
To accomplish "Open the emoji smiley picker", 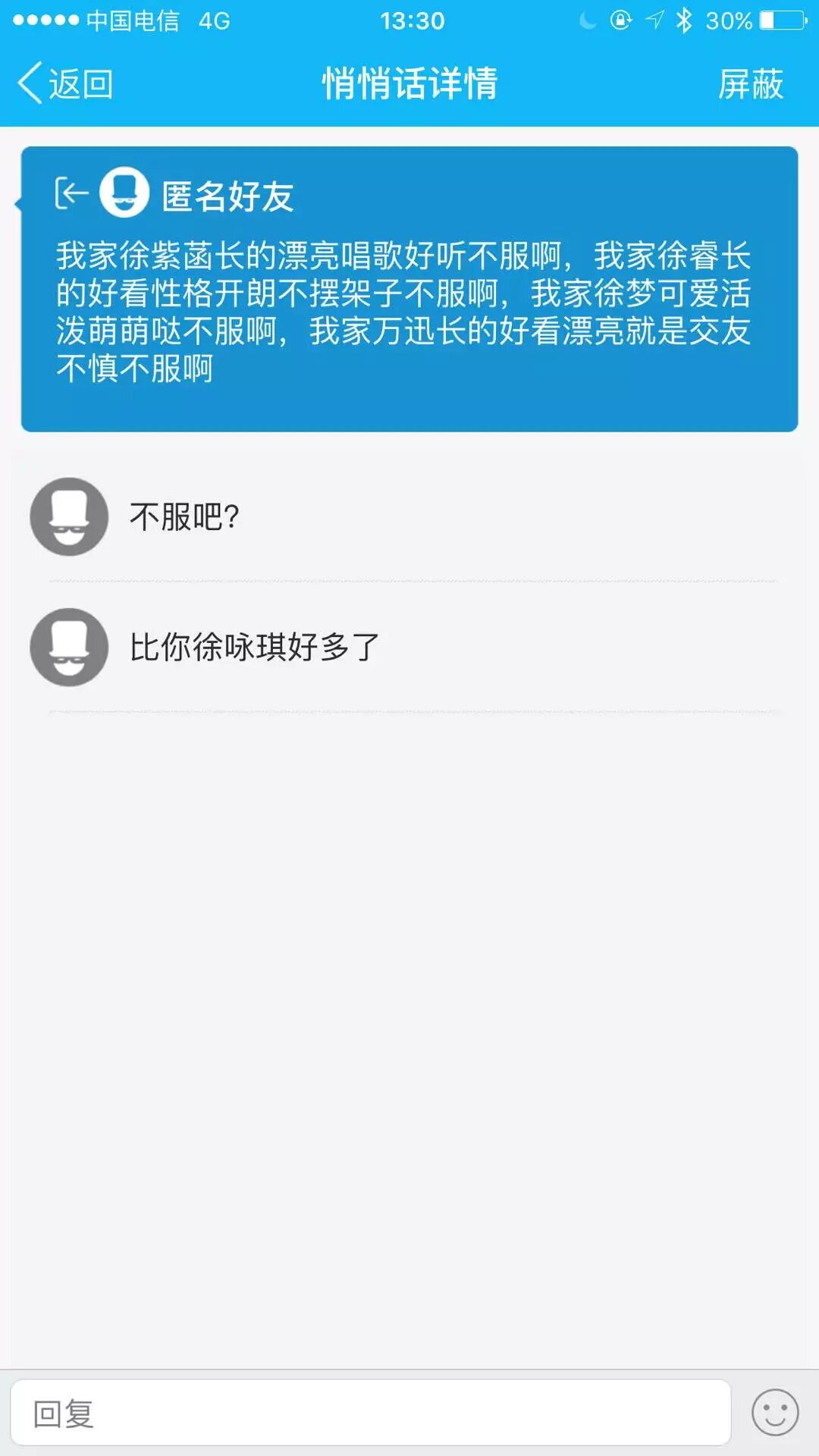I will (x=774, y=1412).
